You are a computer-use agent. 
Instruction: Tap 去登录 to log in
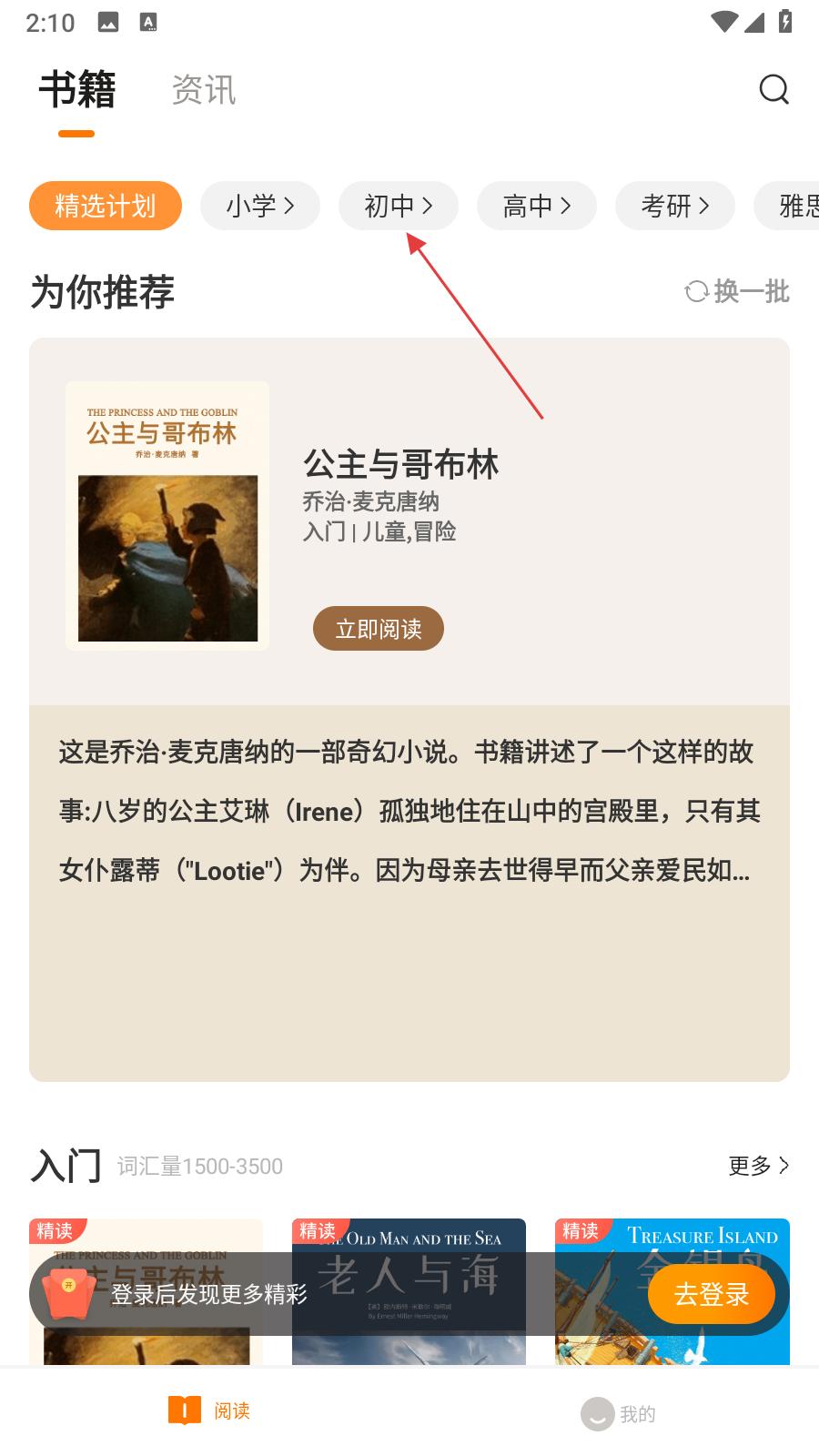tap(712, 1294)
